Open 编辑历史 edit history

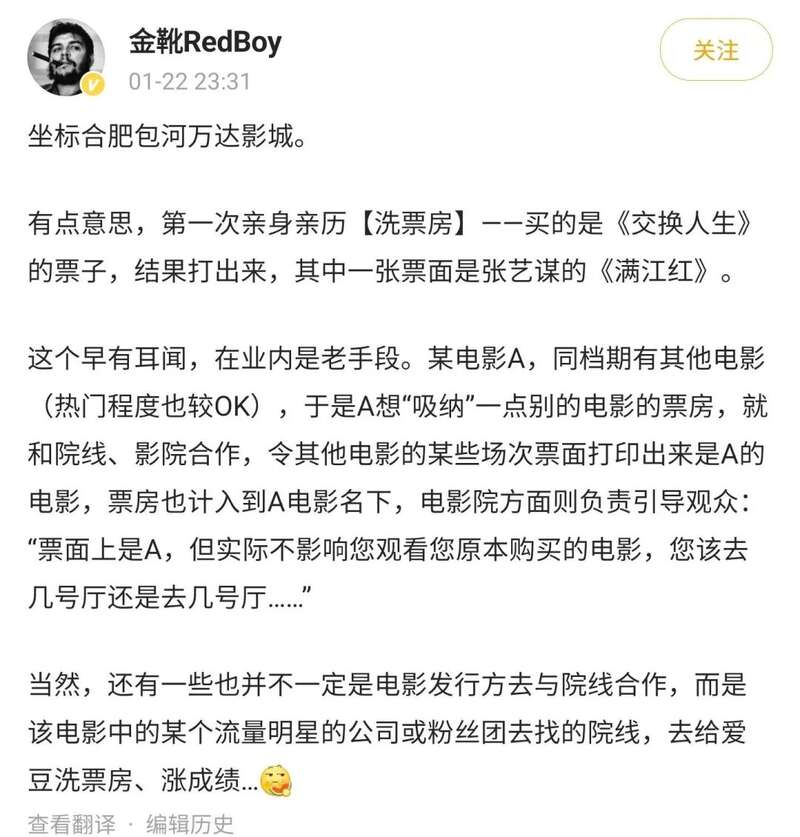tap(190, 823)
